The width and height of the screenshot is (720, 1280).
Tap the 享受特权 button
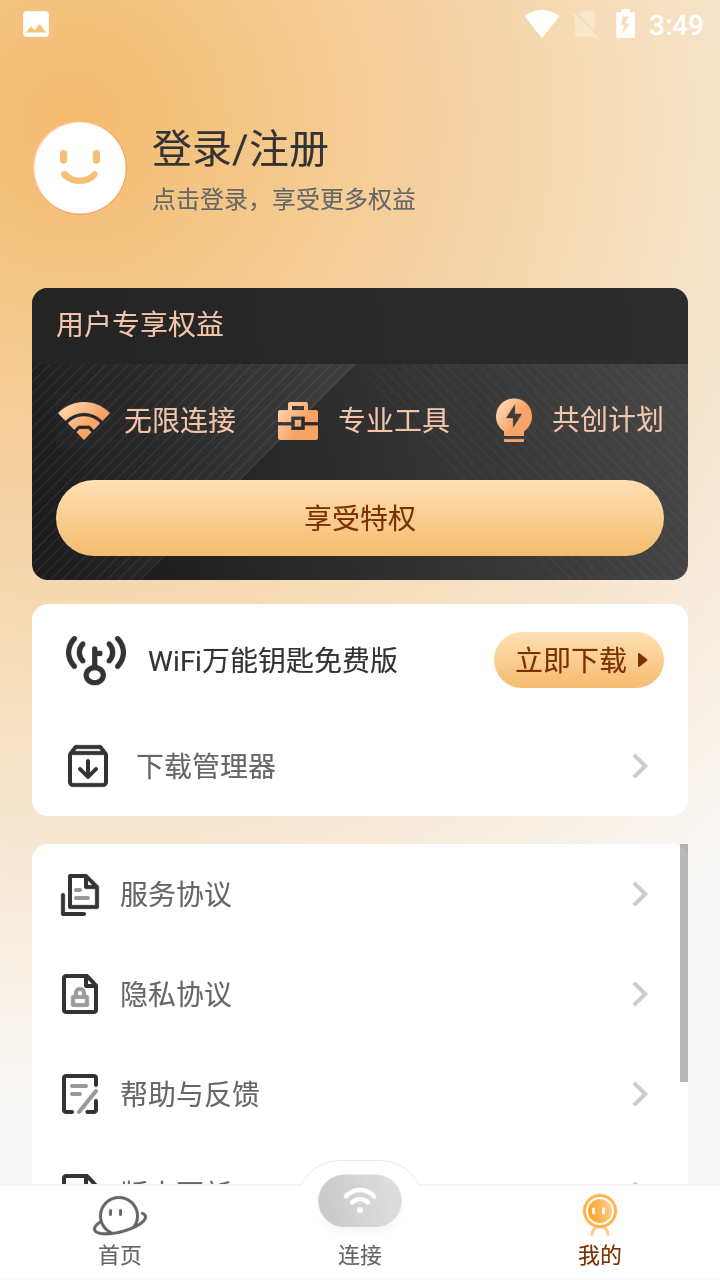point(359,518)
